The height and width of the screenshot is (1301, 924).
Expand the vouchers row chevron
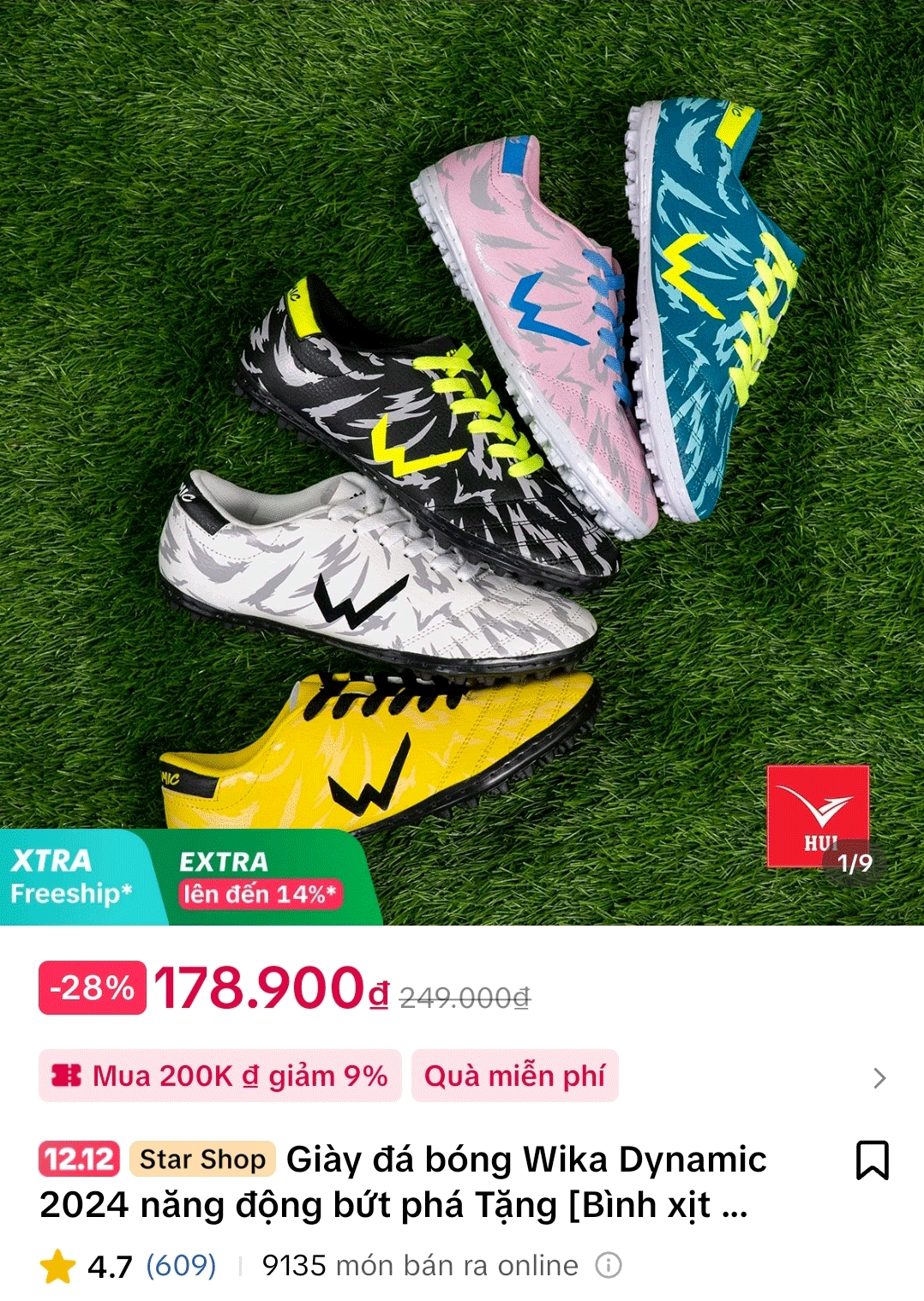[x=879, y=1077]
